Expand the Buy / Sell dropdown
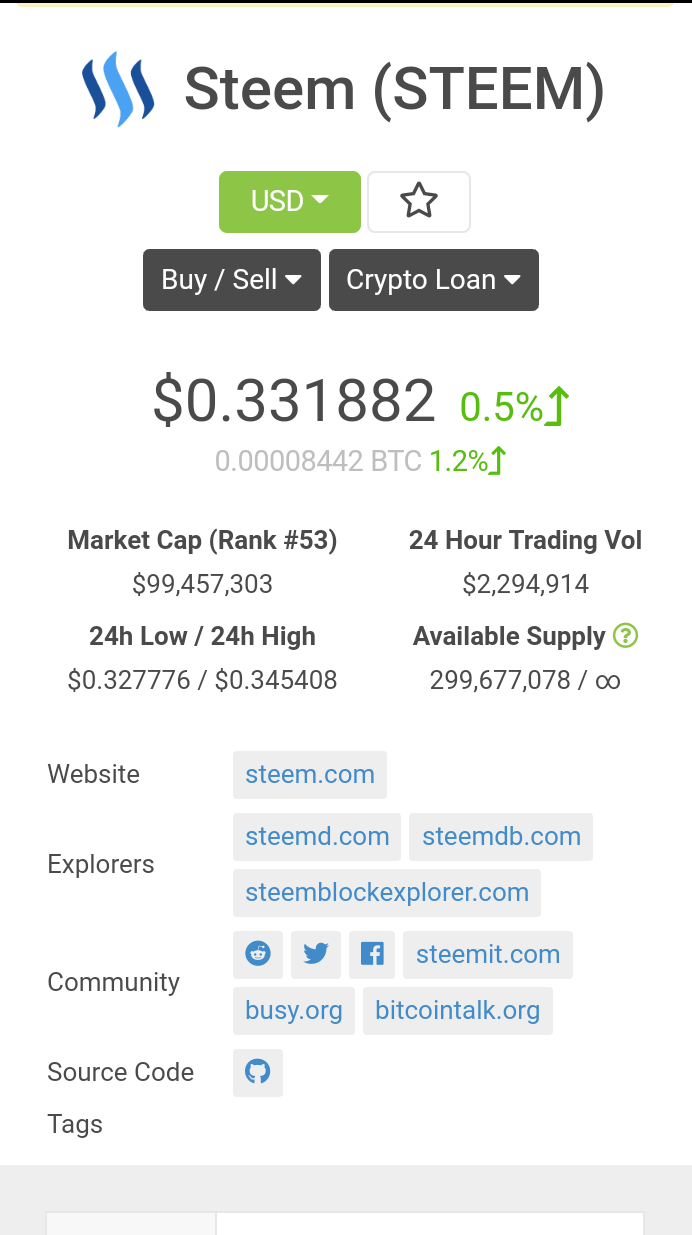 coord(231,280)
